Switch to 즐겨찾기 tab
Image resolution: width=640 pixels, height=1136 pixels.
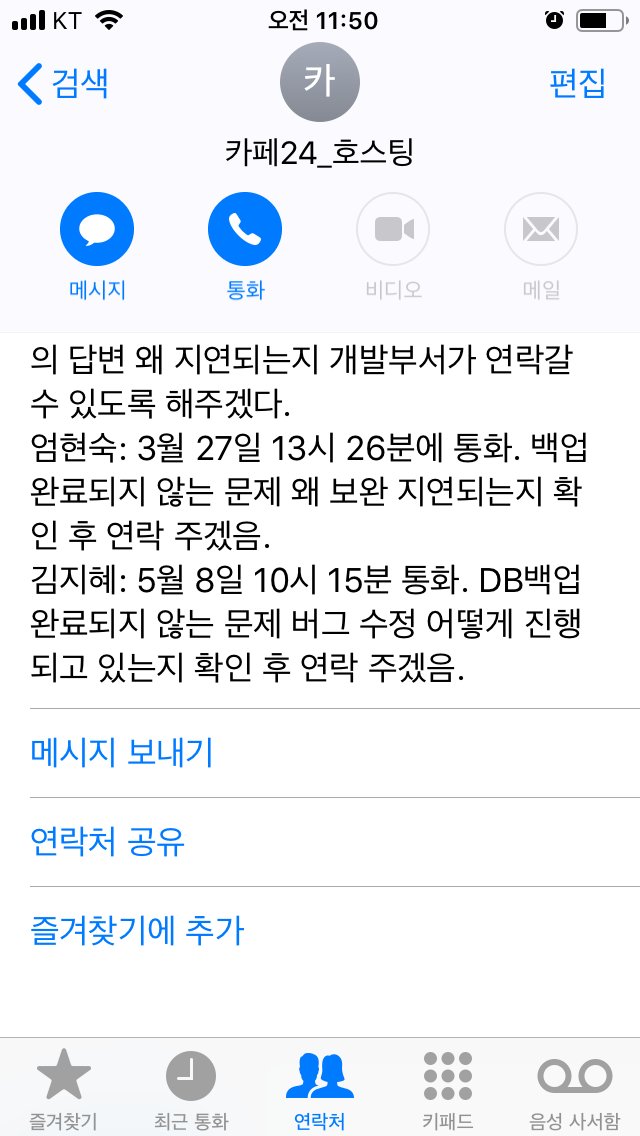click(x=64, y=1089)
